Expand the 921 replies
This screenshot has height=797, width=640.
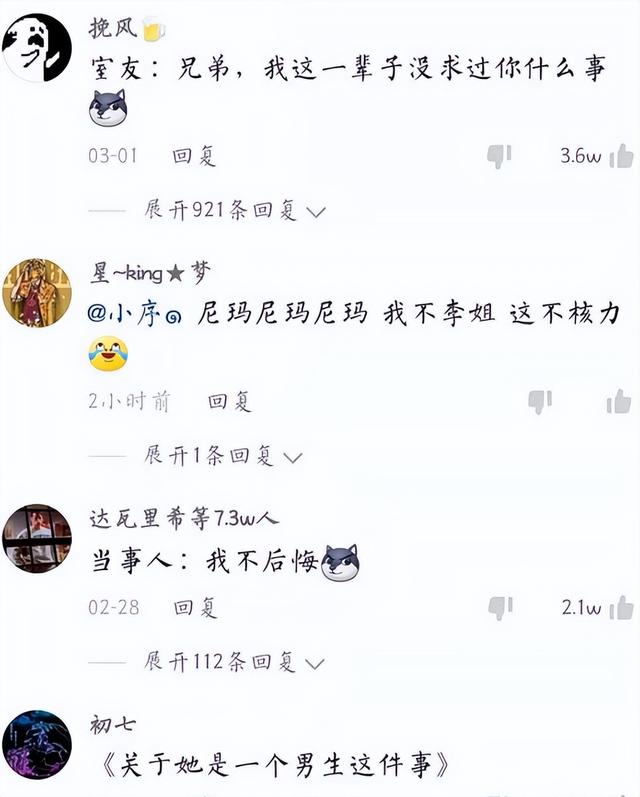pyautogui.click(x=236, y=211)
